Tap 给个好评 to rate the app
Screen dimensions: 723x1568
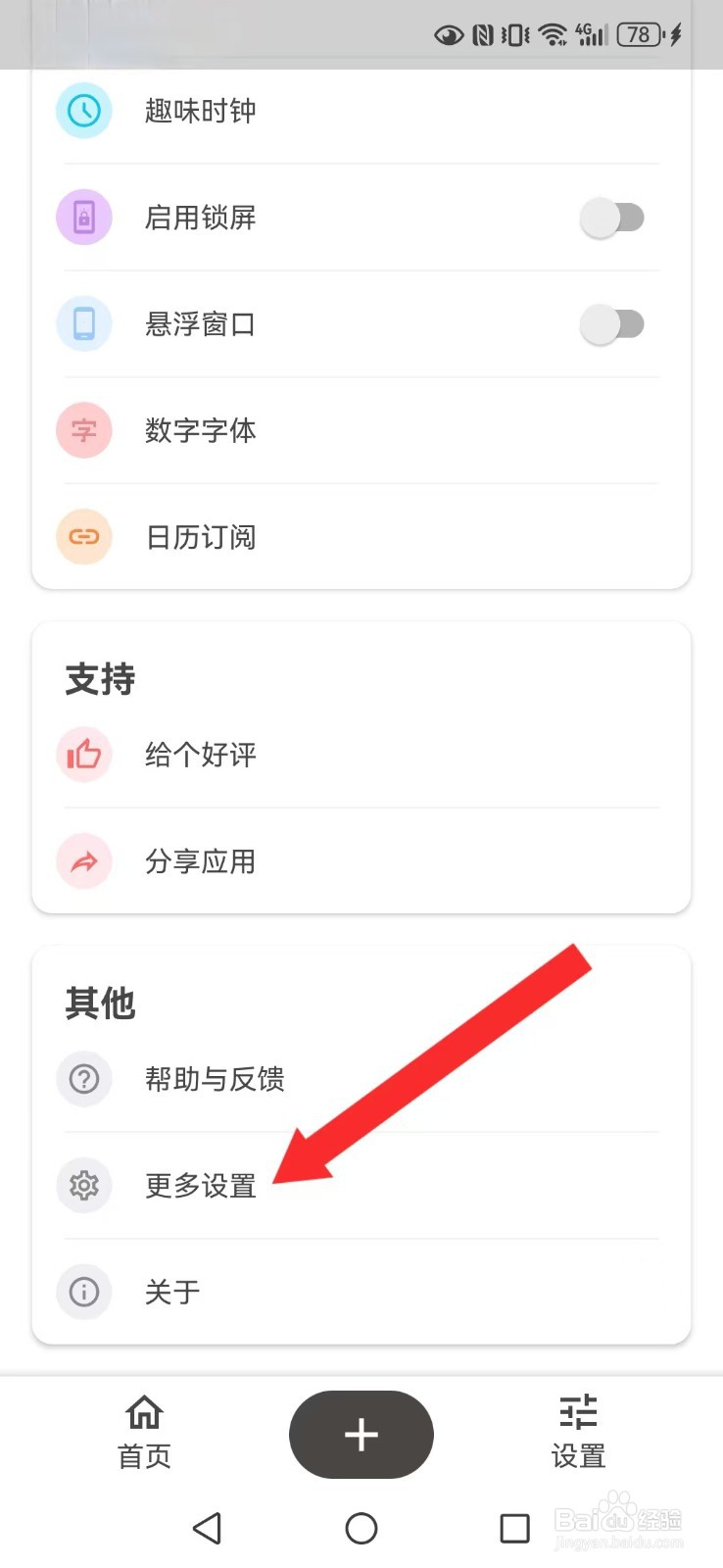click(x=199, y=755)
